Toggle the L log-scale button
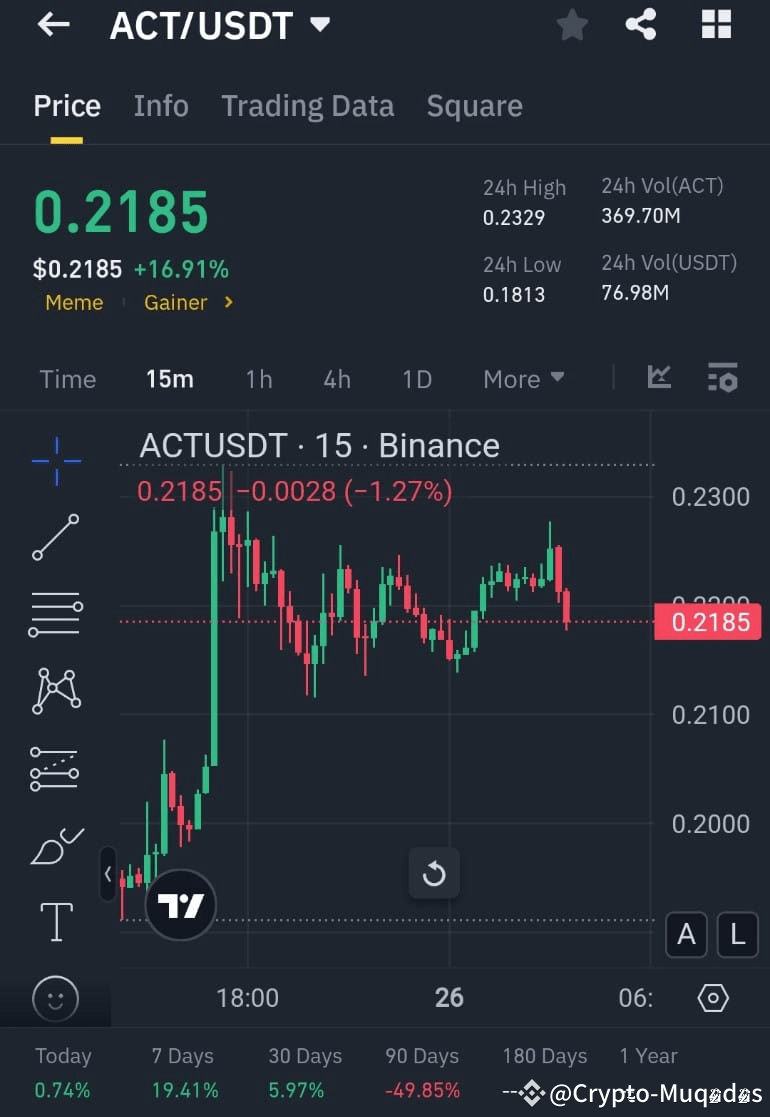Screen dimensions: 770x1117 click(737, 935)
